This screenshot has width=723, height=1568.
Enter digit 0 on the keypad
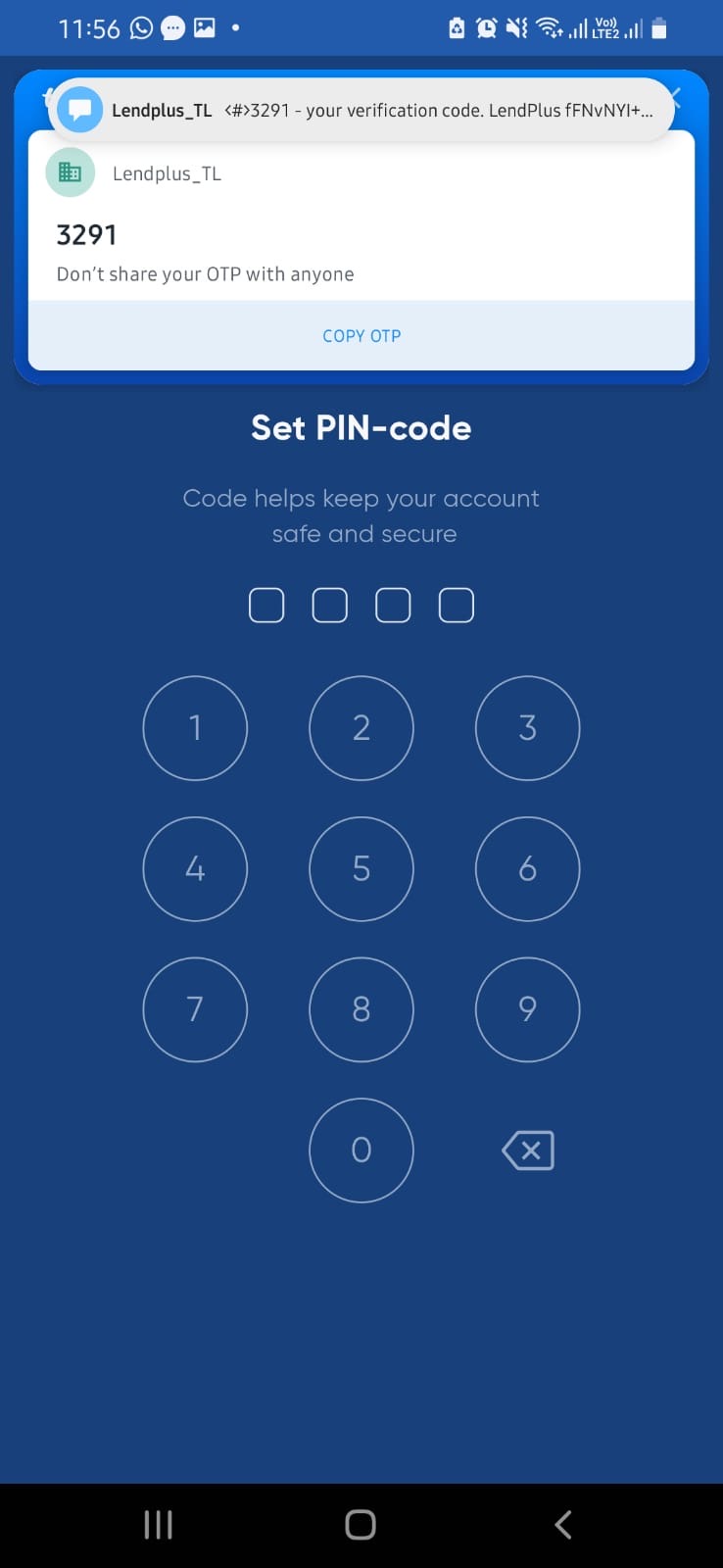click(361, 1150)
